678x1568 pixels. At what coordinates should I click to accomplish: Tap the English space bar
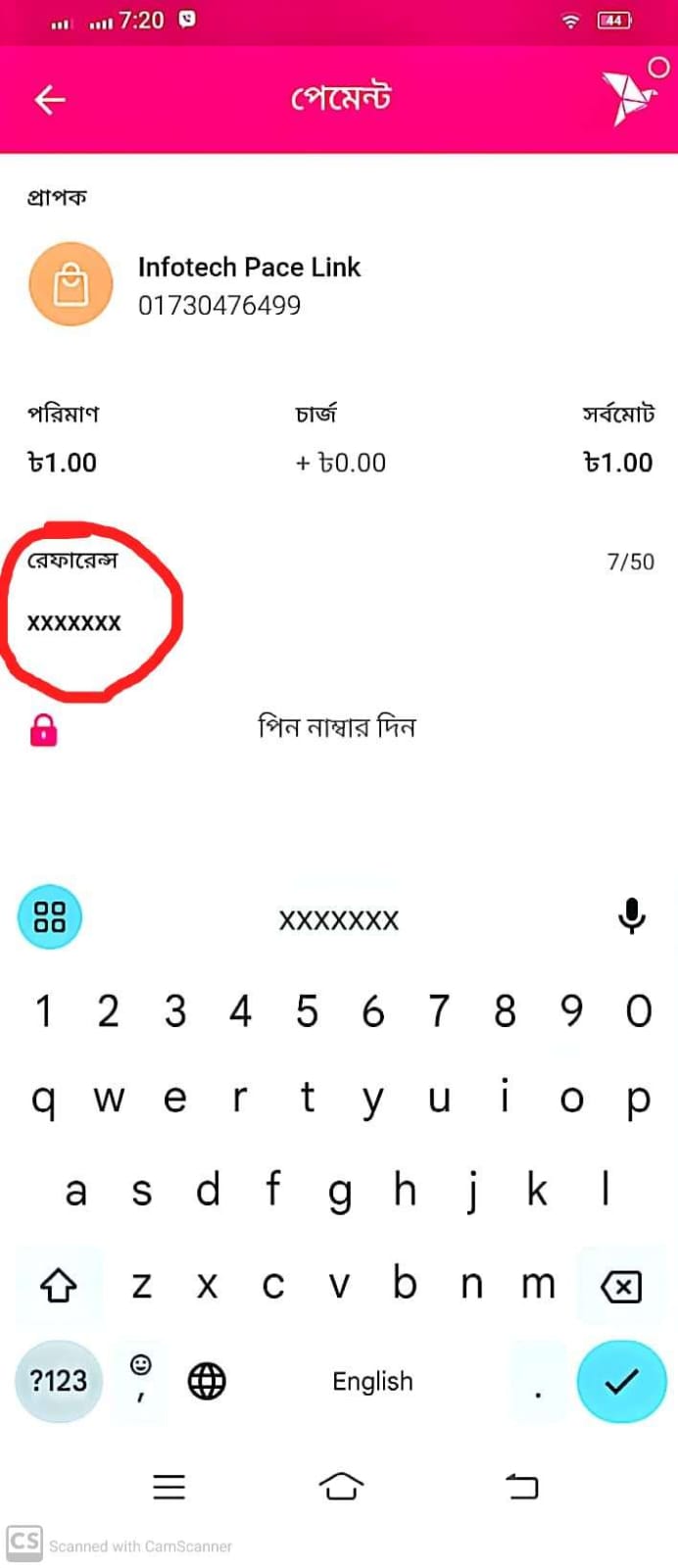(372, 1381)
